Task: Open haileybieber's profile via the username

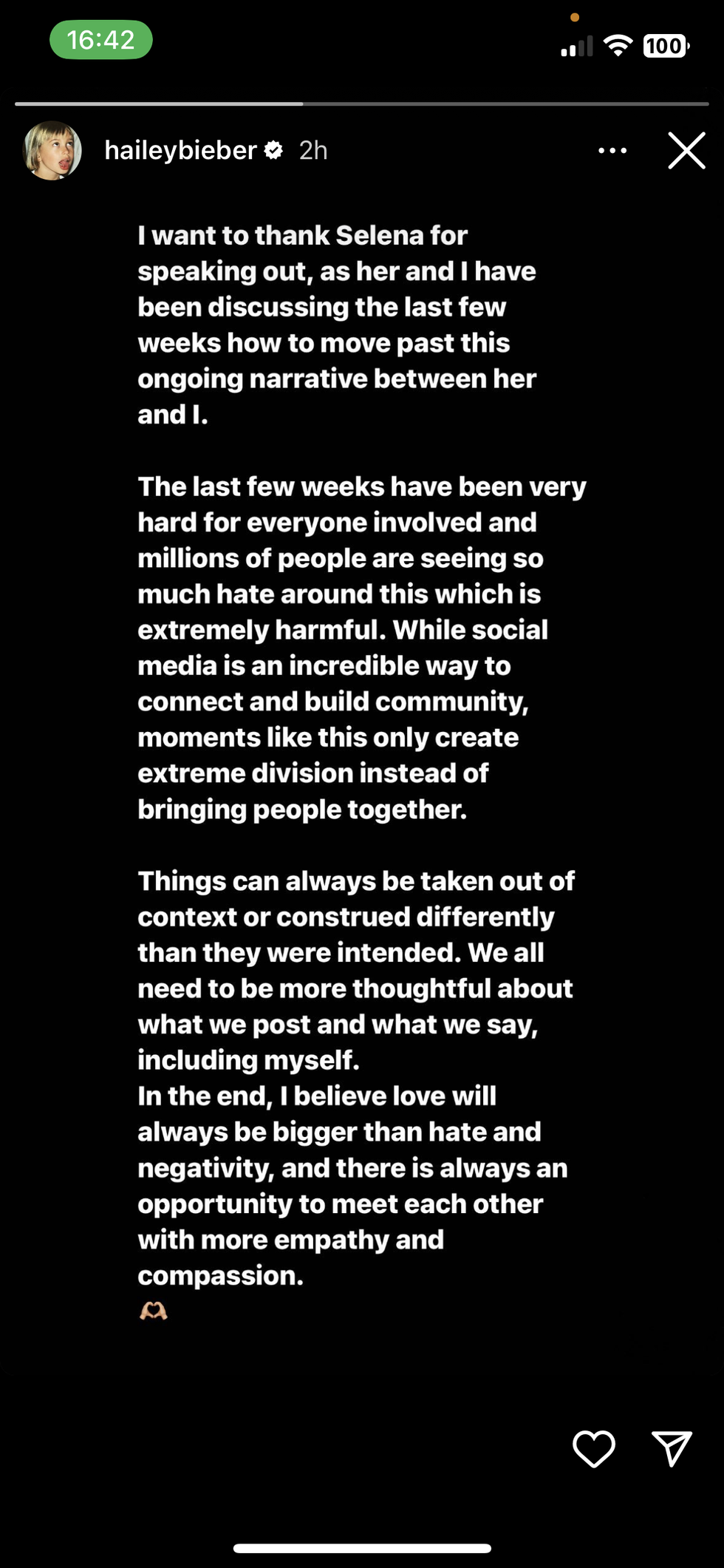Action: tap(180, 150)
